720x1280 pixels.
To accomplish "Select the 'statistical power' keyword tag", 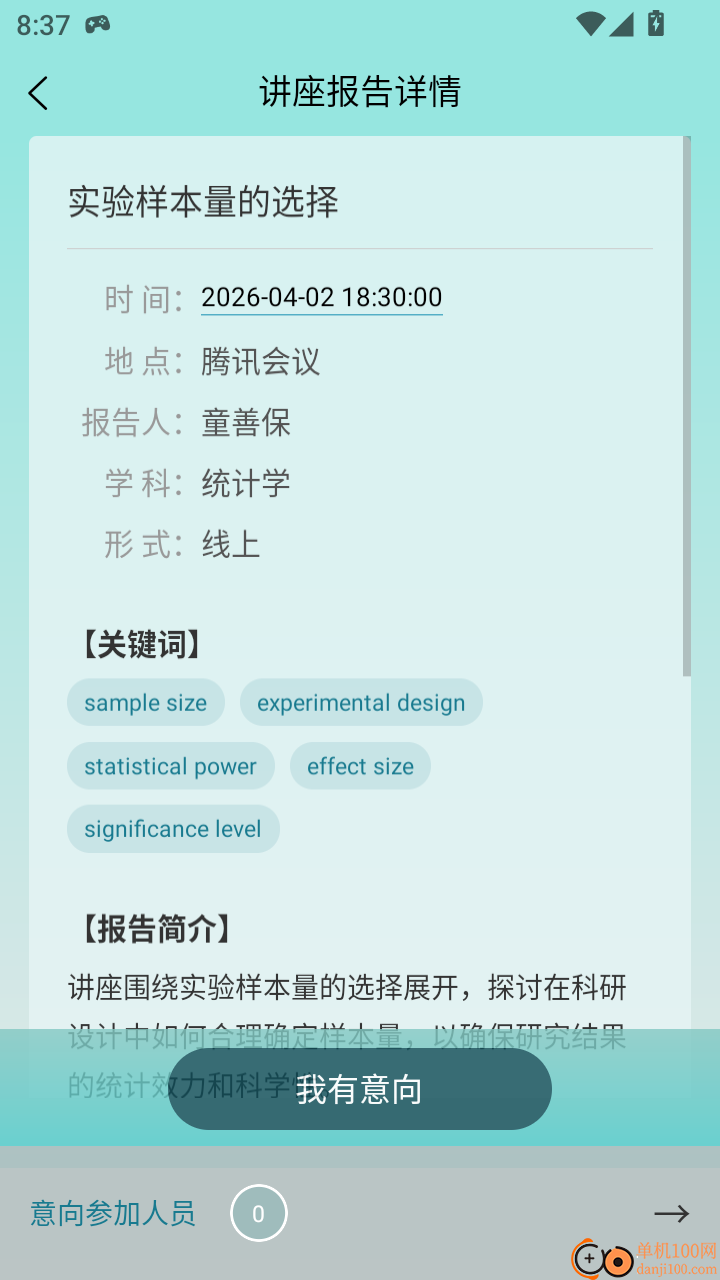I will tap(170, 766).
